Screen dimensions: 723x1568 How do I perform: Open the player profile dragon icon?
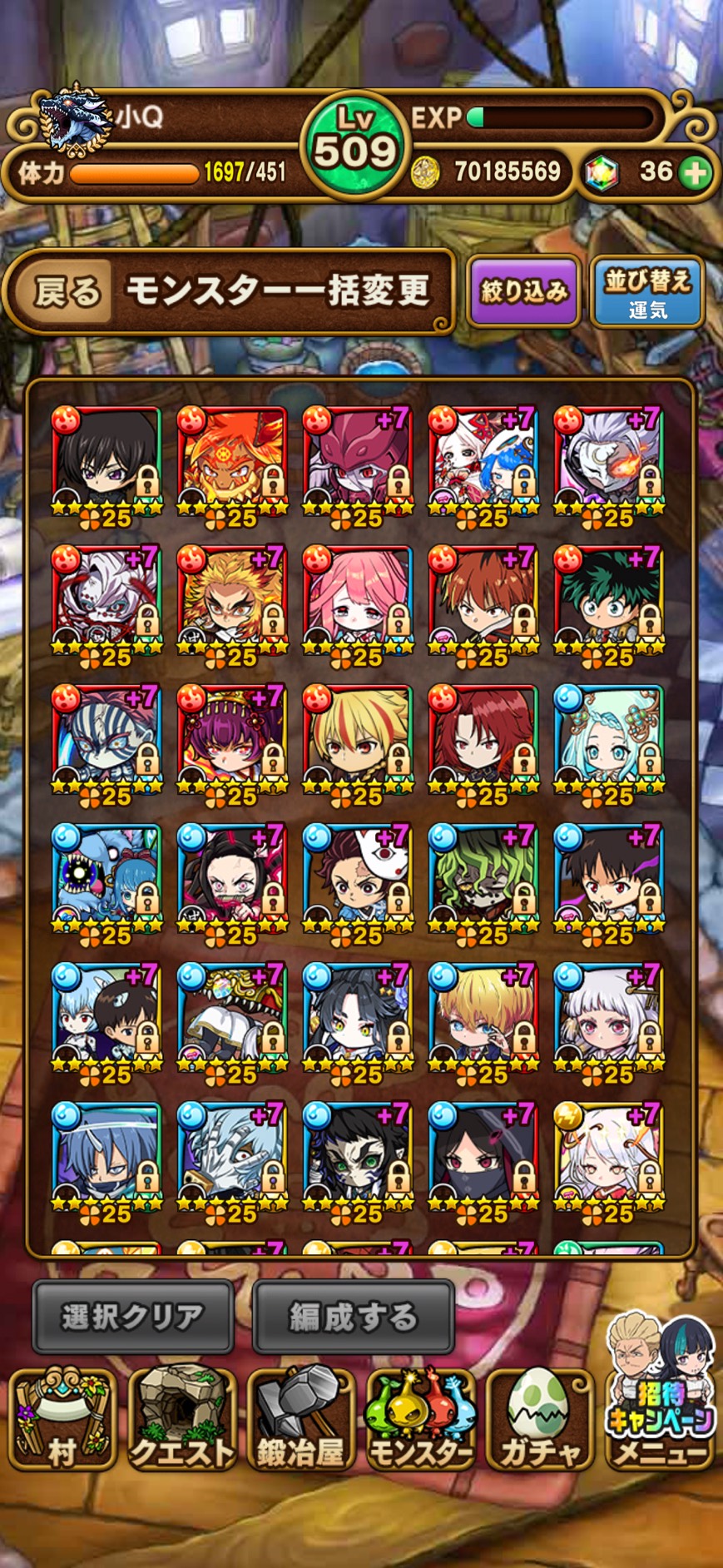(x=75, y=119)
